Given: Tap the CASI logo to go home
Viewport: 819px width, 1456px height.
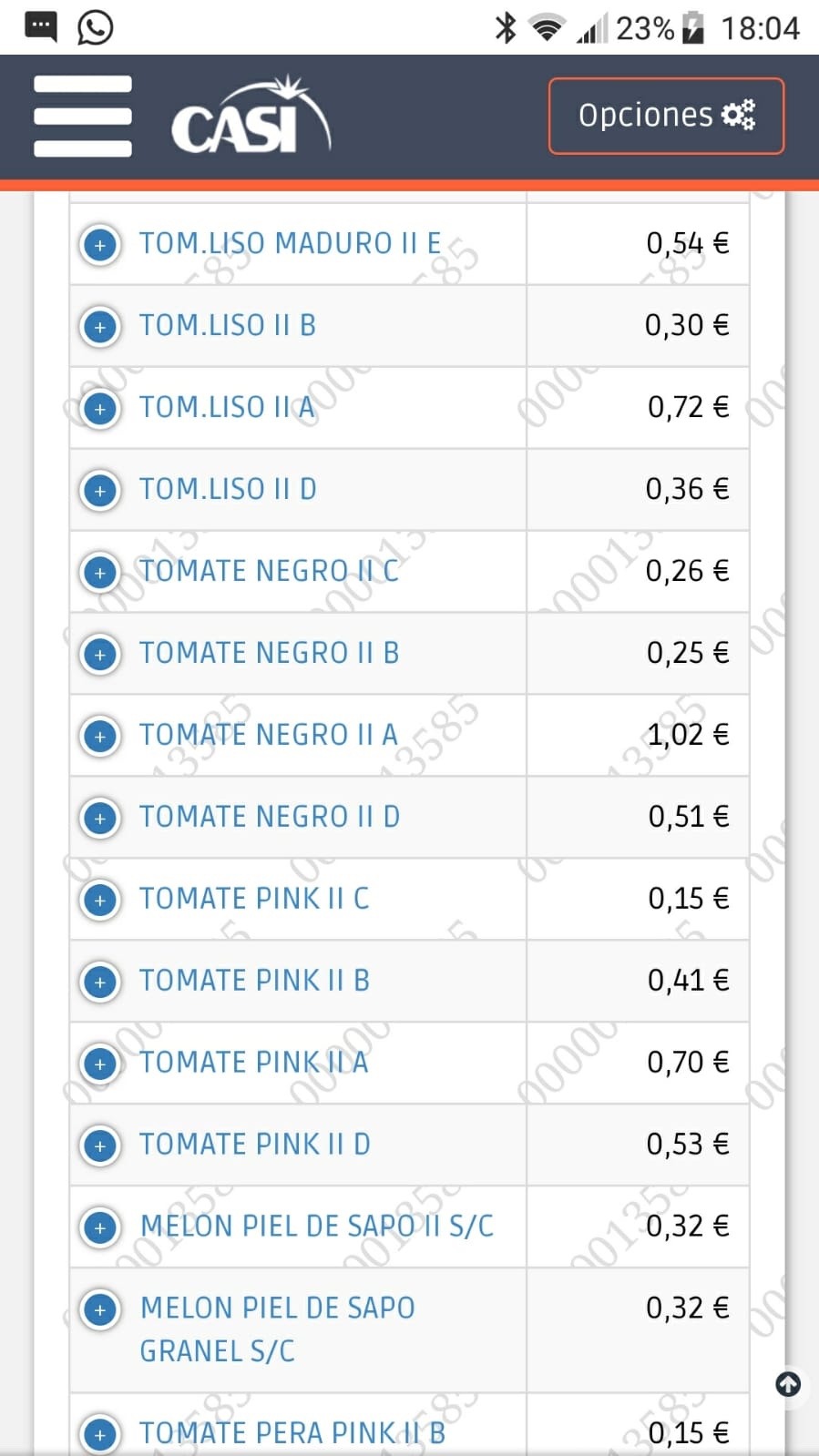Looking at the screenshot, I should pyautogui.click(x=251, y=116).
